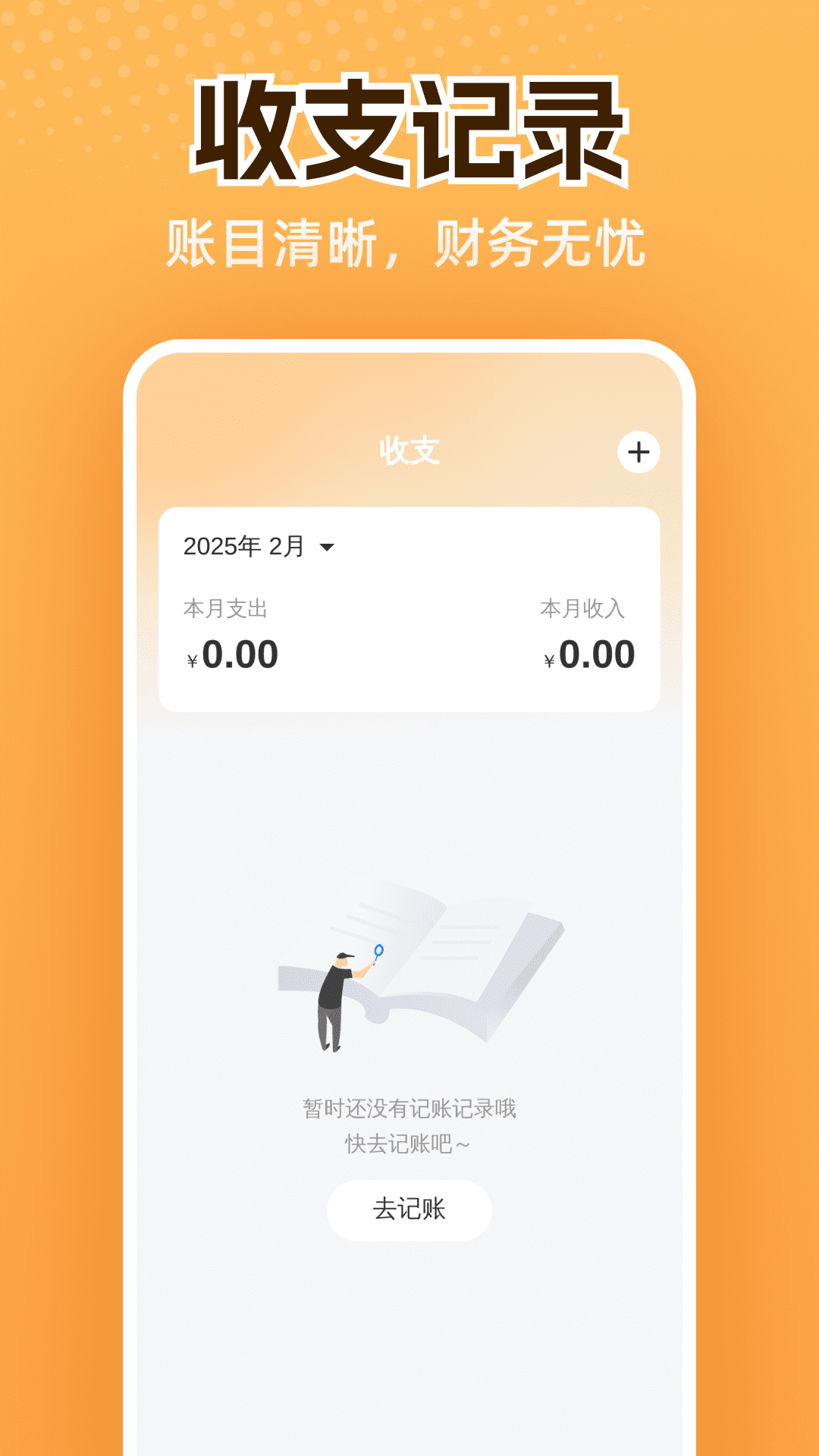This screenshot has width=819, height=1456.
Task: Select the 收支 header tab
Action: [x=409, y=449]
